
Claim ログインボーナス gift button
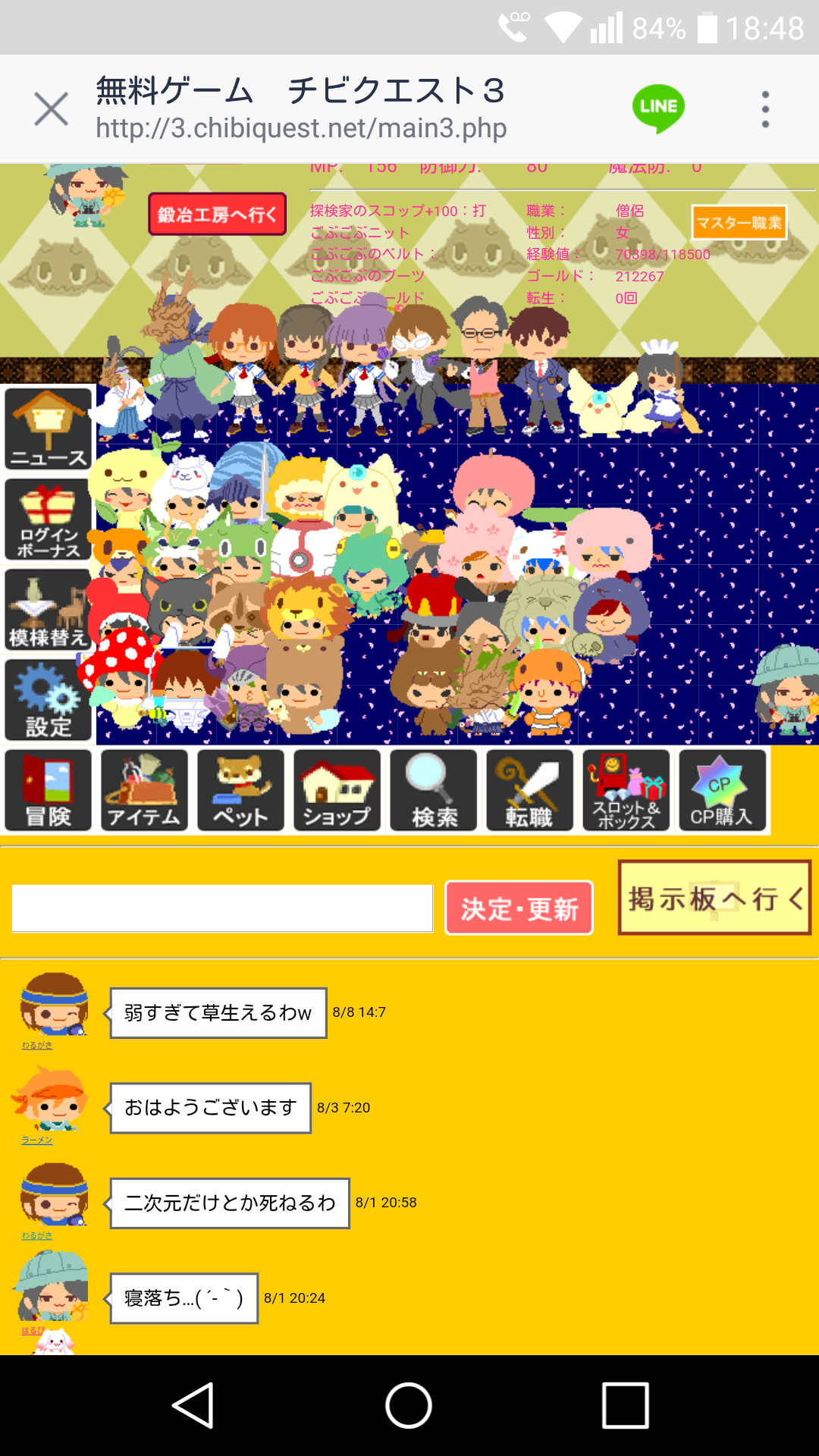(x=49, y=520)
